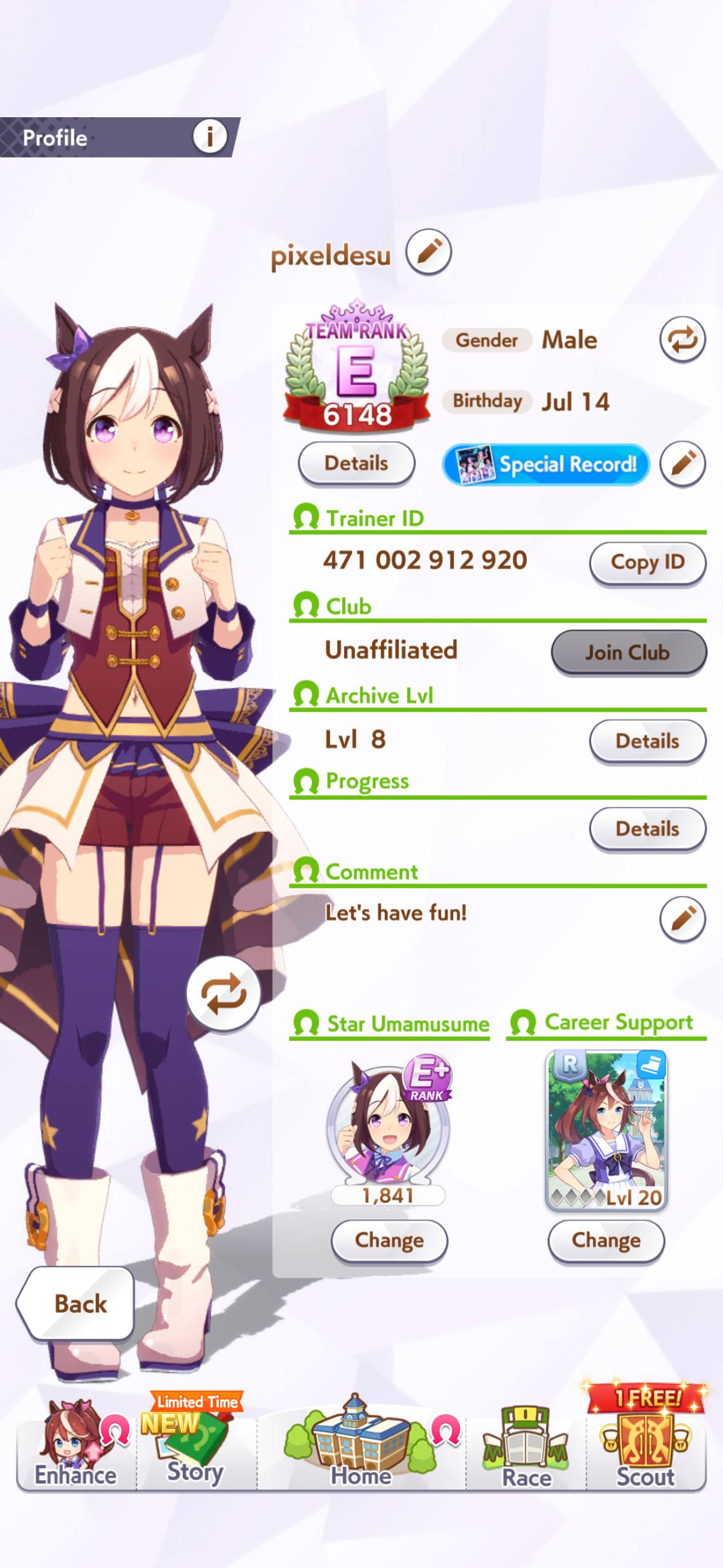
Task: Change the Star Umamusume
Action: tap(389, 1240)
